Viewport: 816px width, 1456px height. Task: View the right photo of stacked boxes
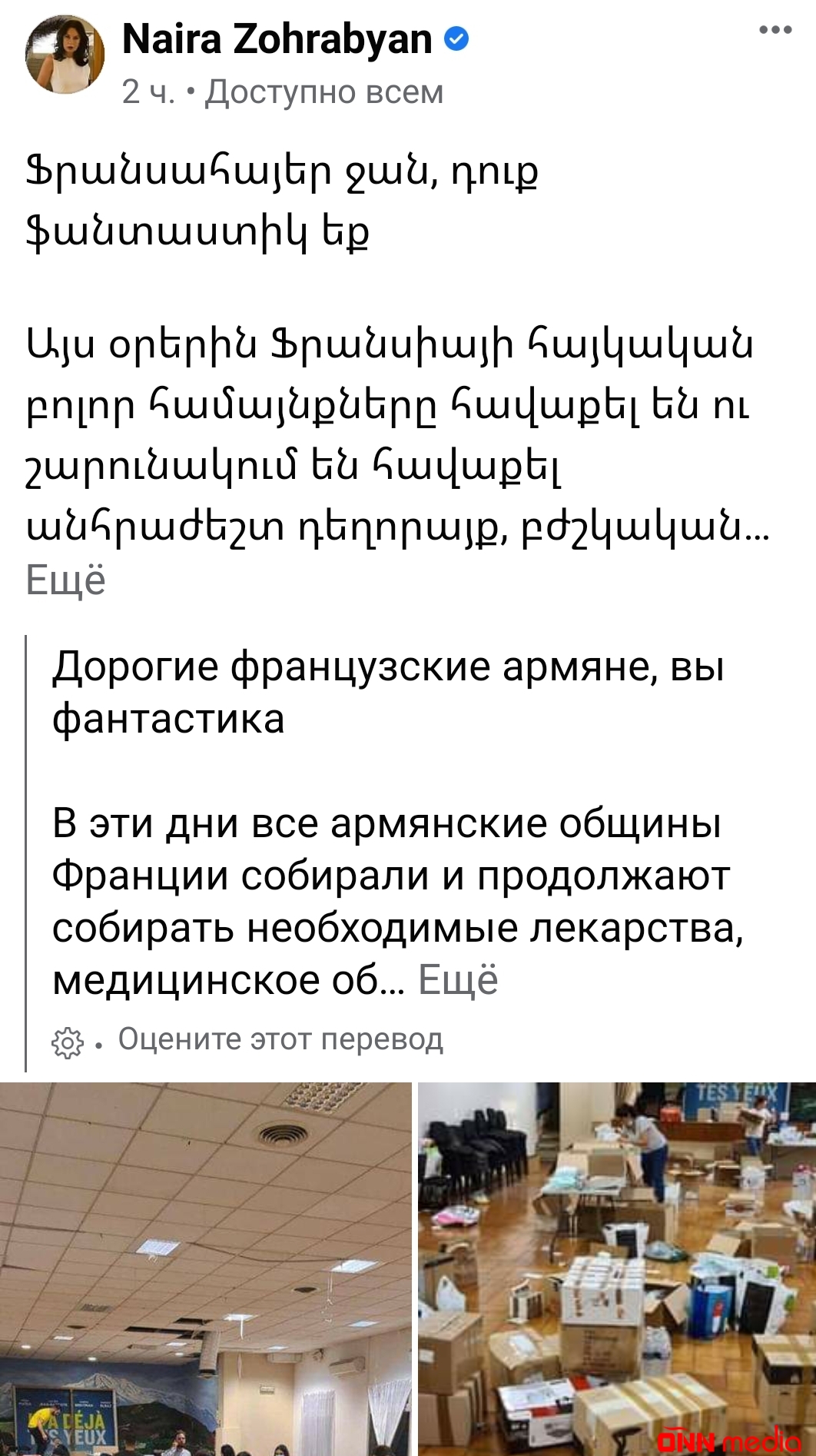(x=617, y=1268)
